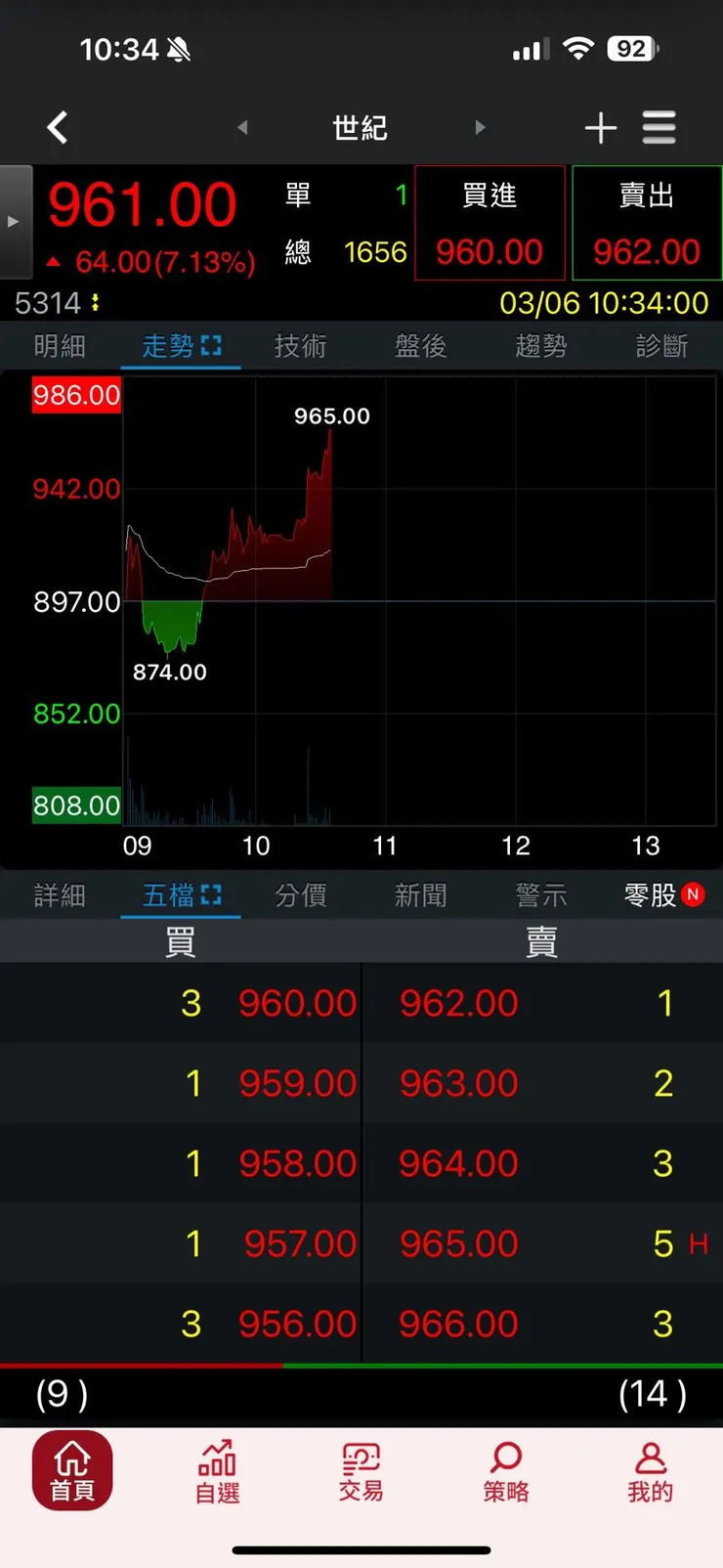Tap the 買進 button at 960.00

[489, 224]
